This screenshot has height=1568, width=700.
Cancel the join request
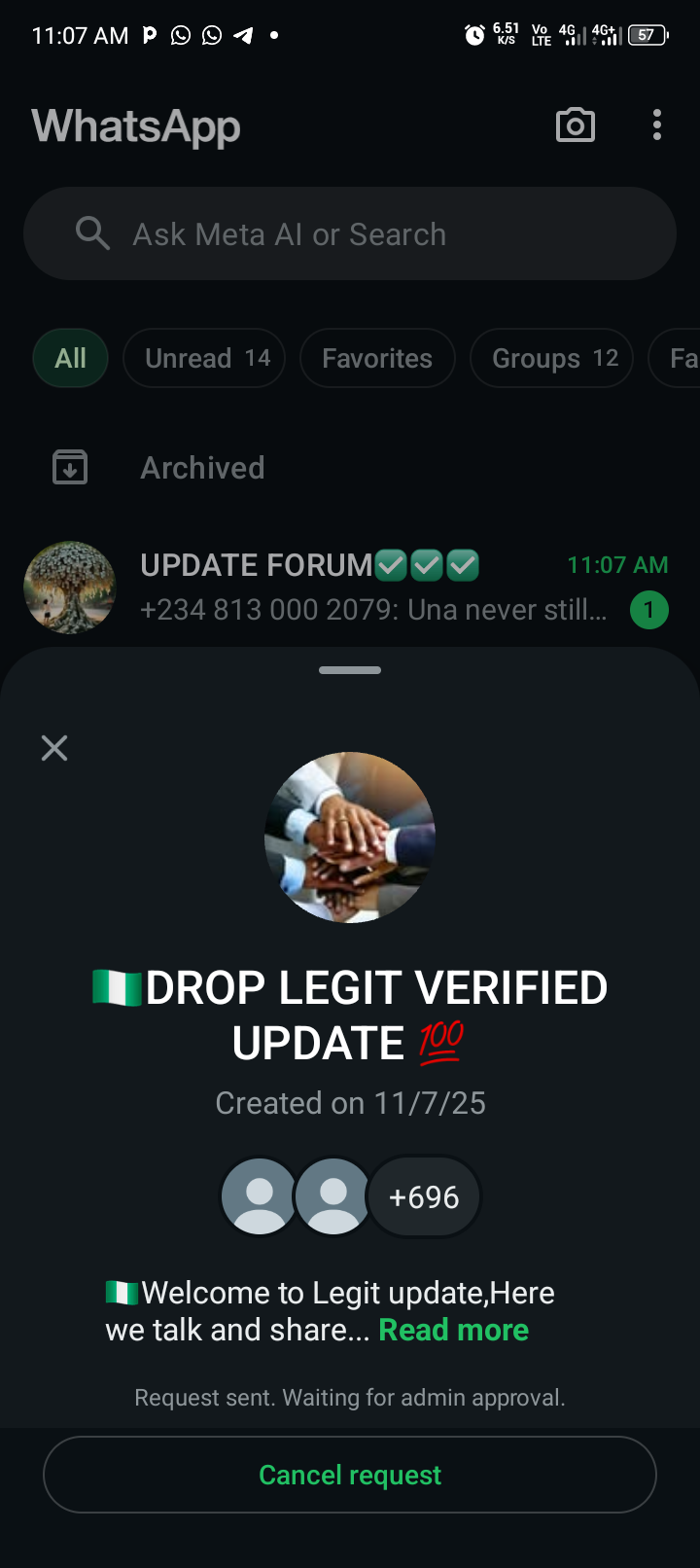click(350, 1475)
